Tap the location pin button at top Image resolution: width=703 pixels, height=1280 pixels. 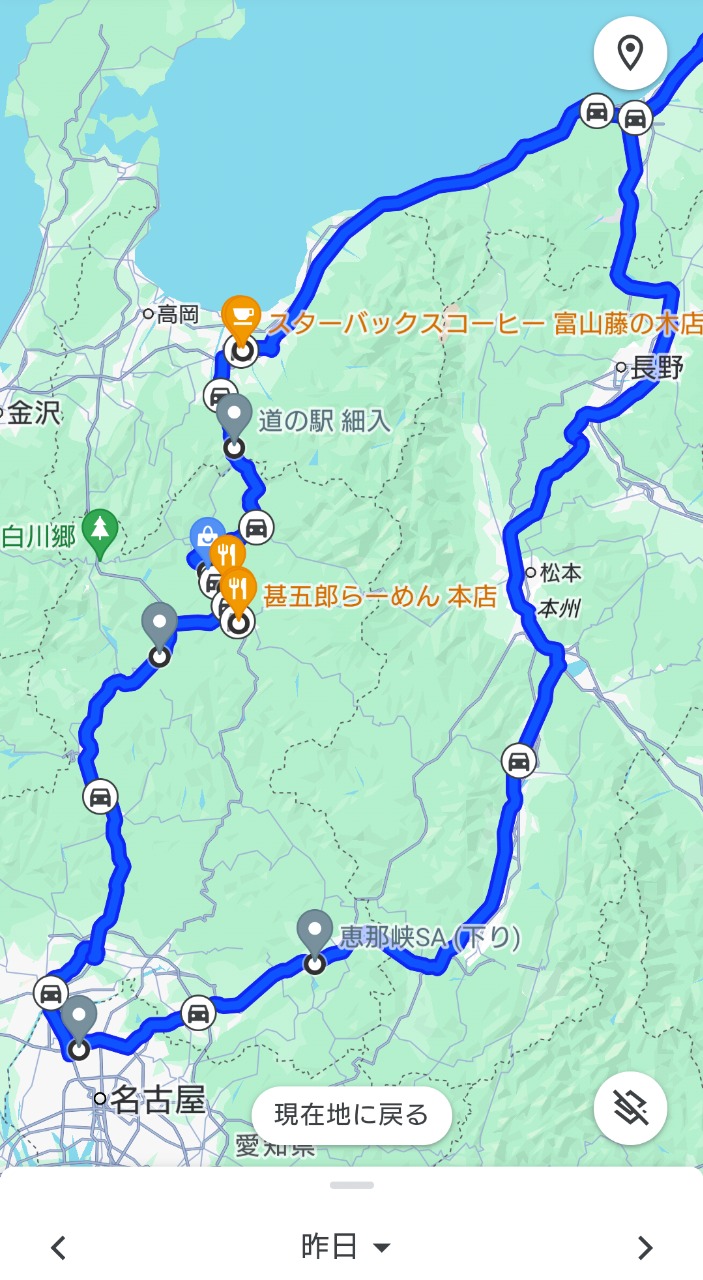tap(630, 53)
